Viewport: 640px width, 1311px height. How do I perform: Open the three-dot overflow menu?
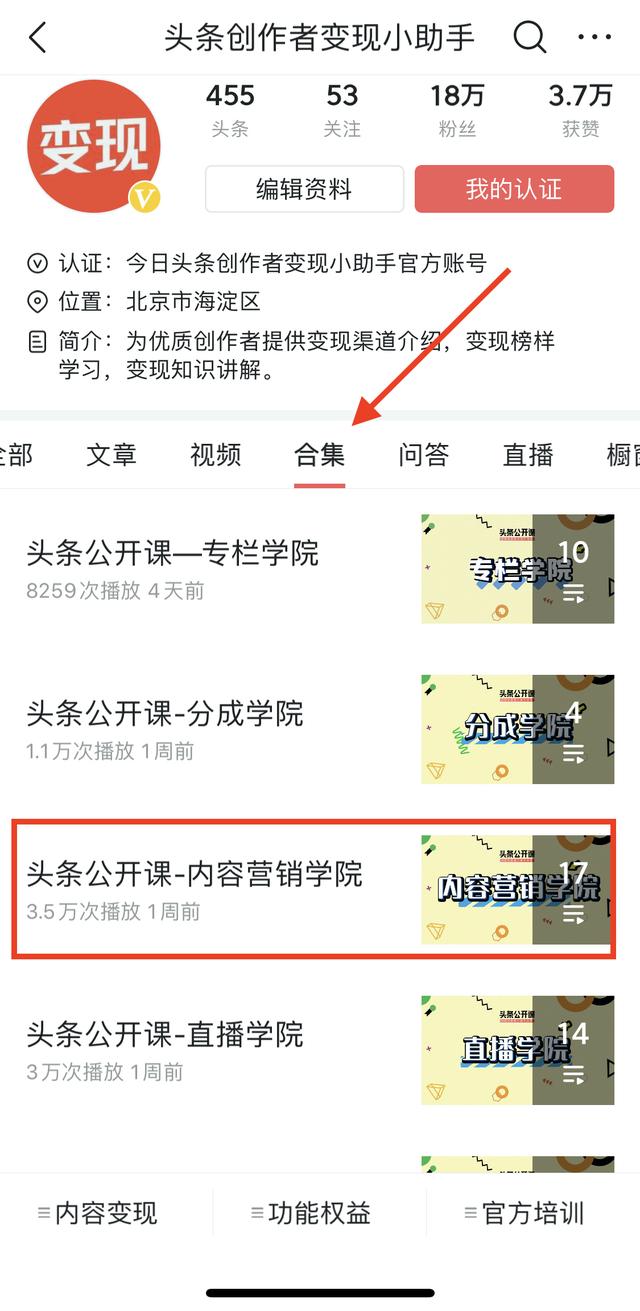click(594, 38)
